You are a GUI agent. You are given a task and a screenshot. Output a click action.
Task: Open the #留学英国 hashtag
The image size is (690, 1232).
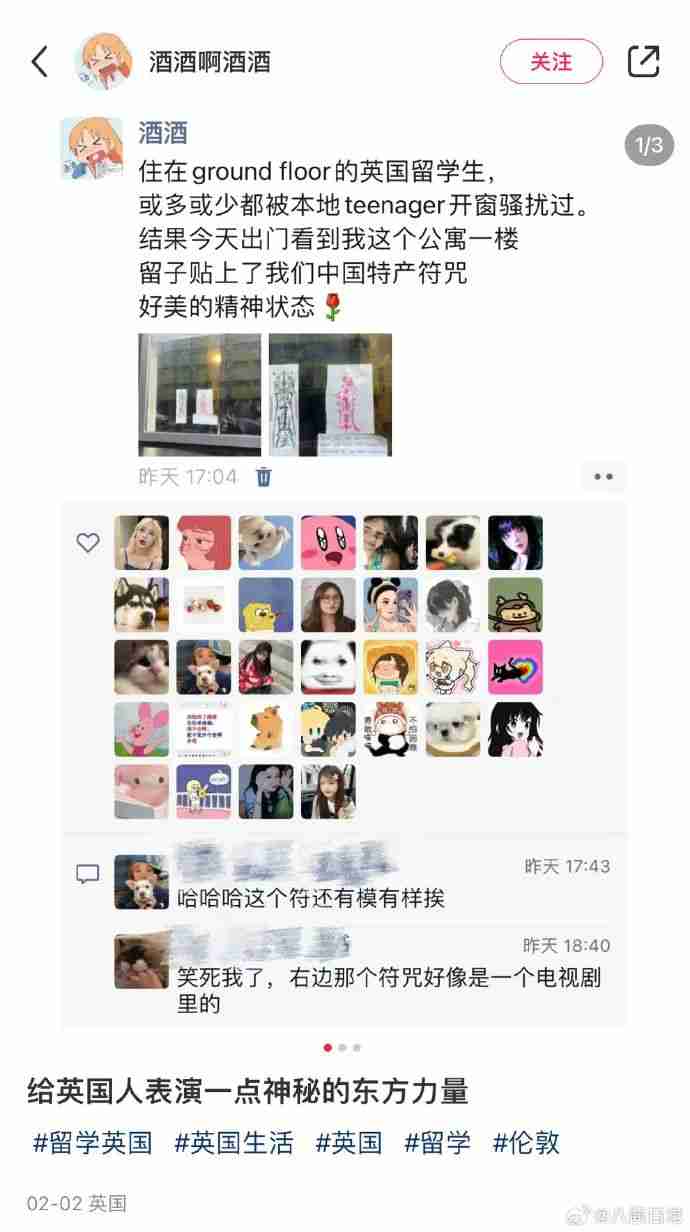click(x=92, y=1143)
